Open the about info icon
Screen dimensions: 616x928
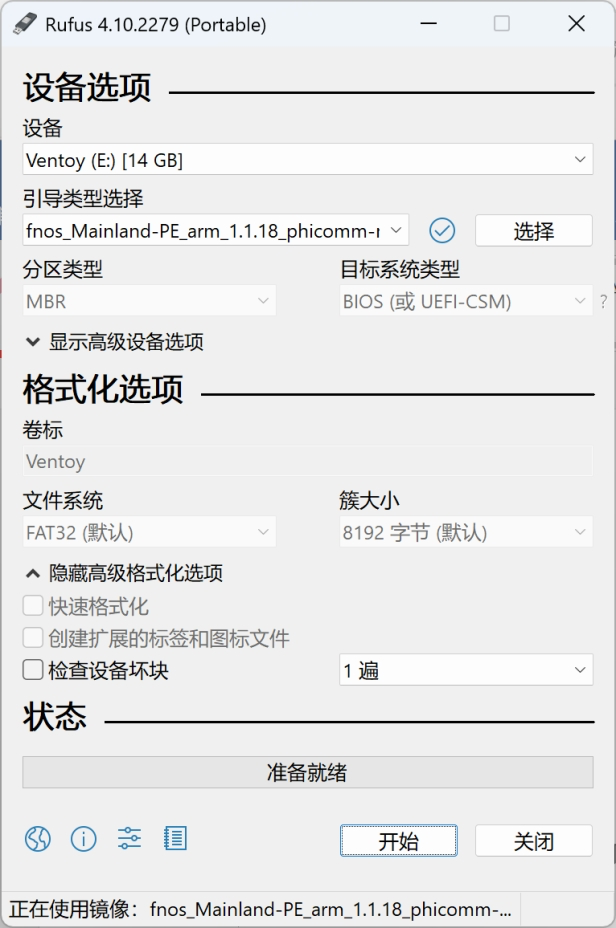coord(84,838)
